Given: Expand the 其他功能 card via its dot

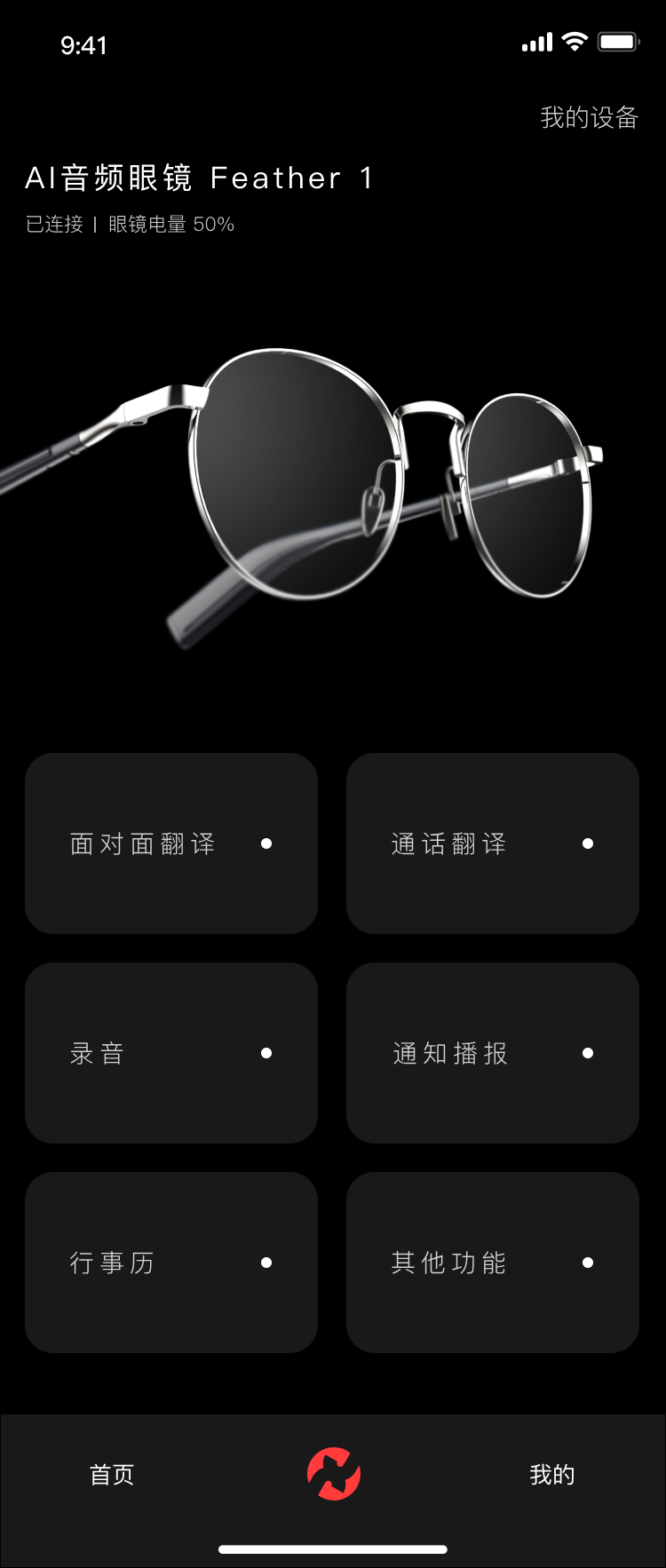Looking at the screenshot, I should [588, 1261].
